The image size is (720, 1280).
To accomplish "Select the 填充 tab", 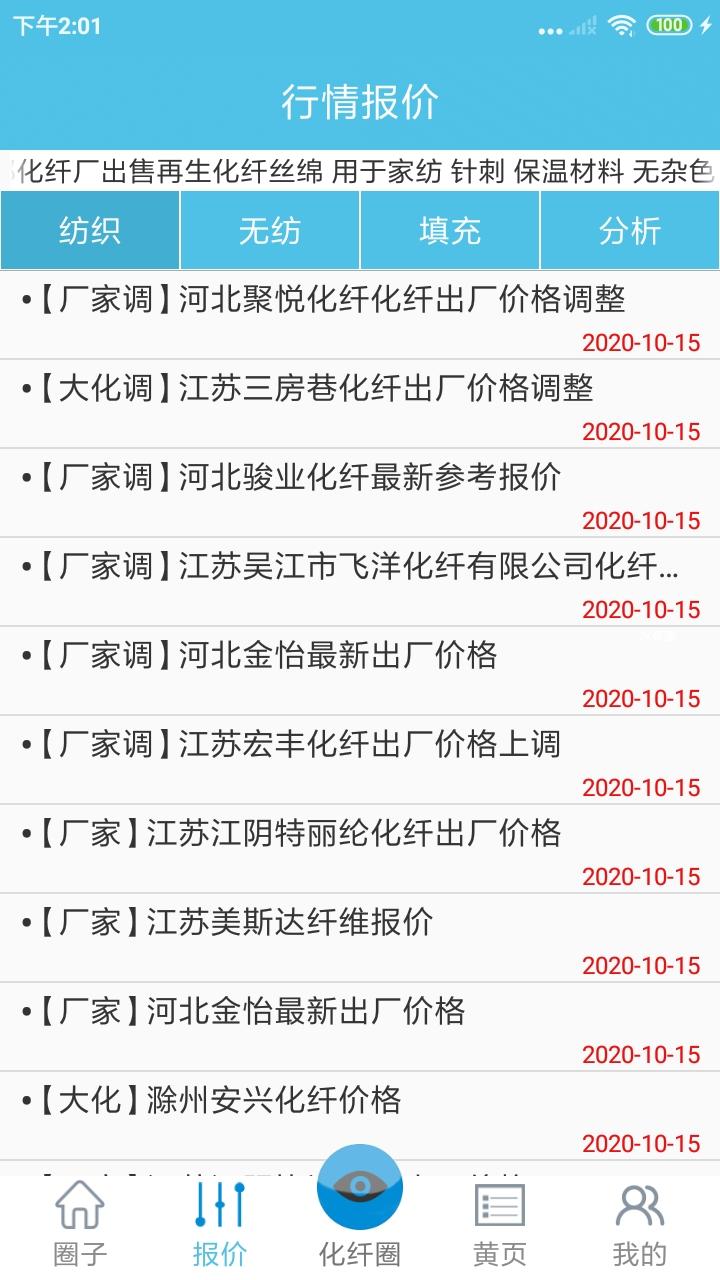I will [x=450, y=231].
